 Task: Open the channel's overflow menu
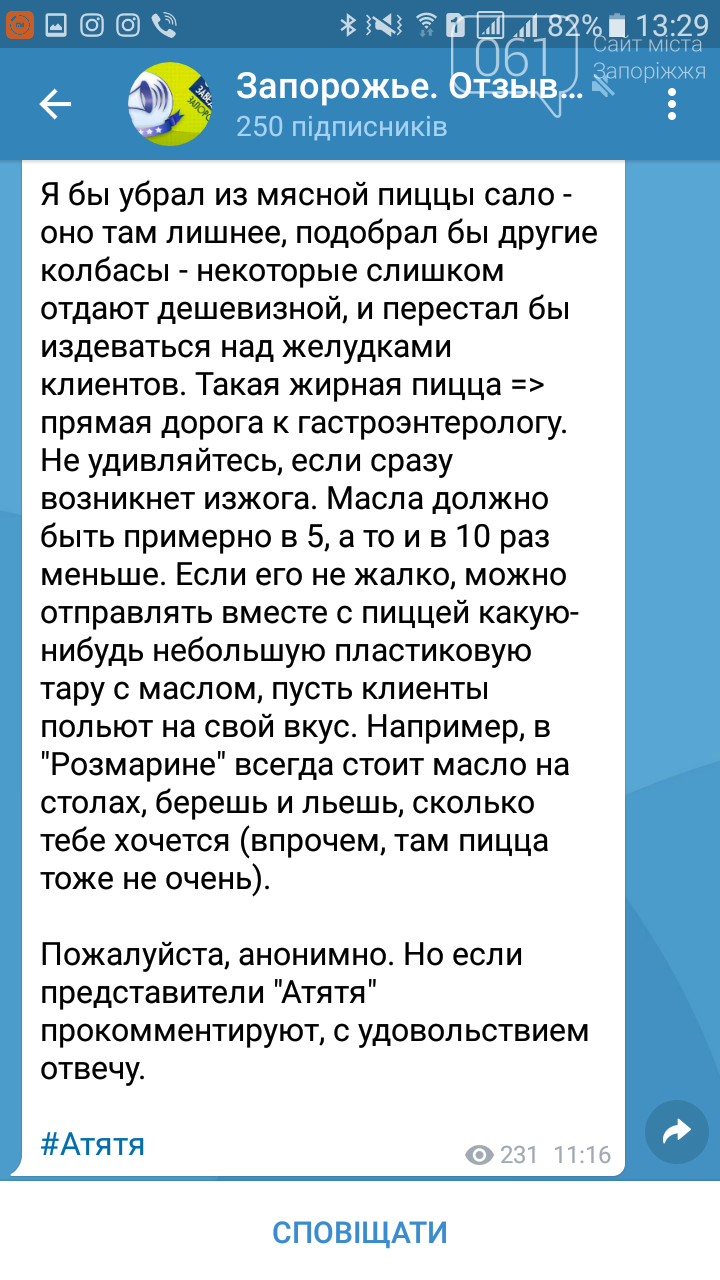pyautogui.click(x=672, y=104)
